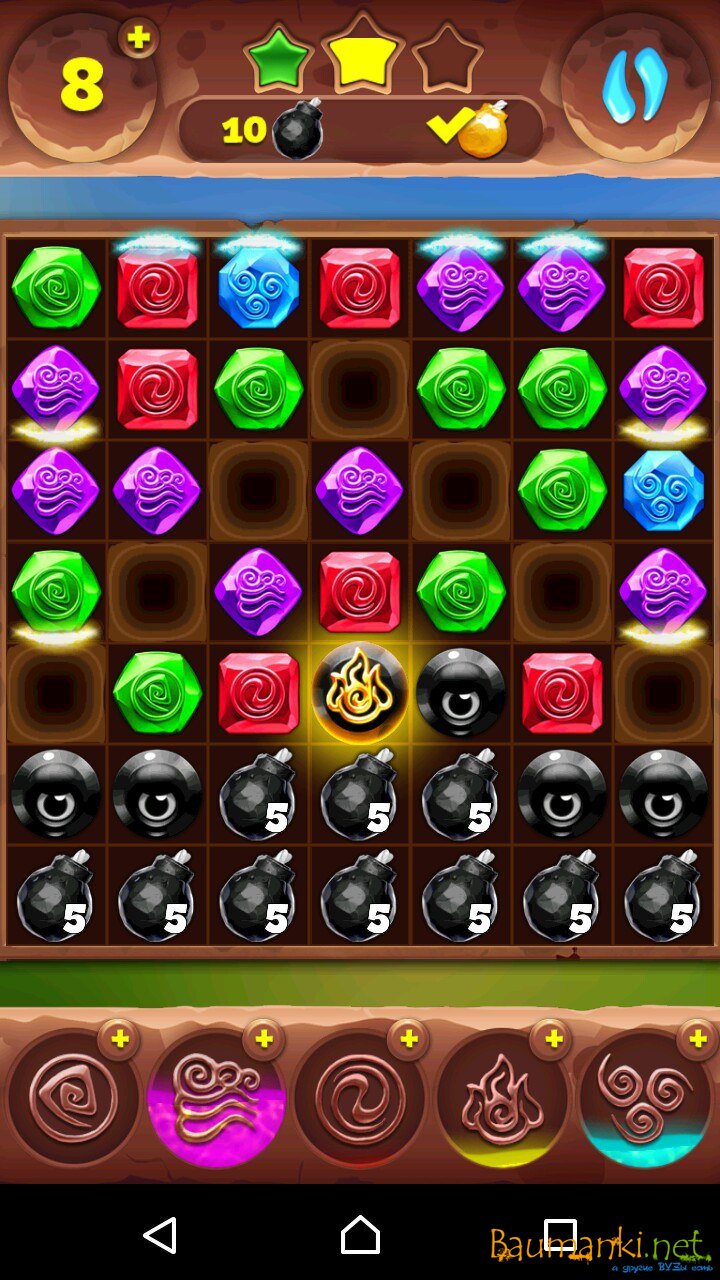Screen dimensions: 720x1280
Task: Tap the glowing golden flame orb
Action: pos(359,692)
